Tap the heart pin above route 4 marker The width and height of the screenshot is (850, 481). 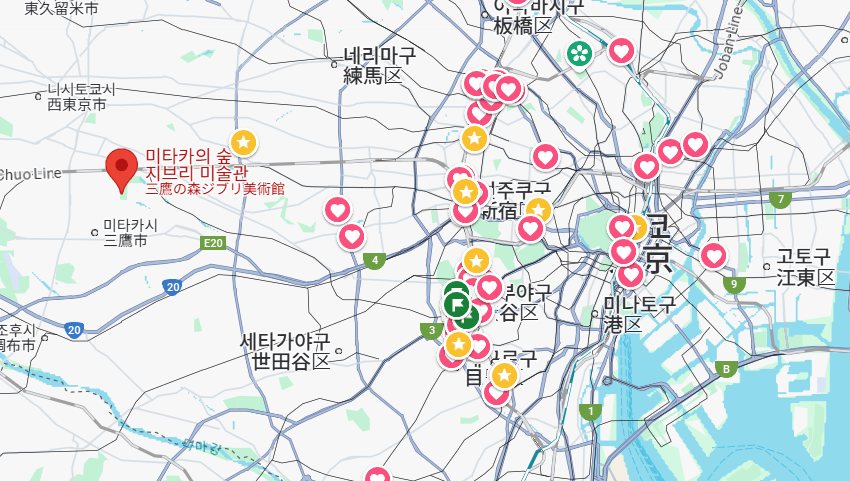[x=351, y=237]
